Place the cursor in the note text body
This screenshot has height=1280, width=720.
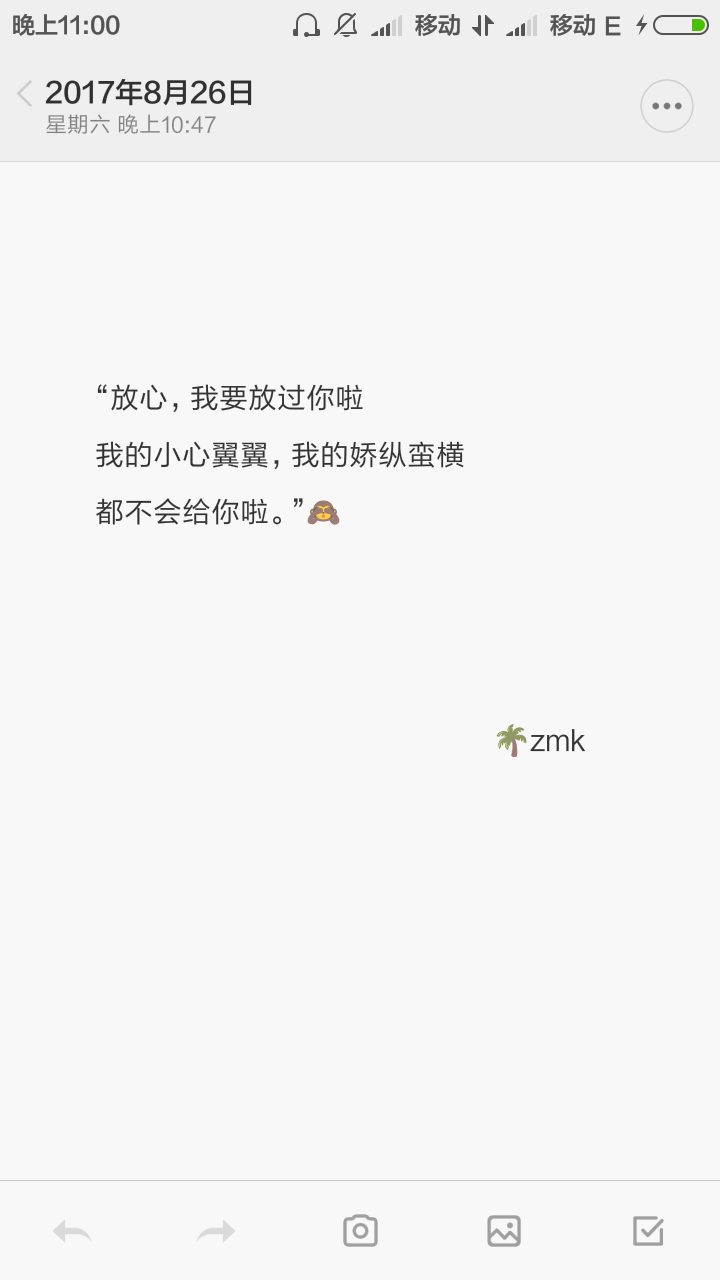(x=280, y=454)
